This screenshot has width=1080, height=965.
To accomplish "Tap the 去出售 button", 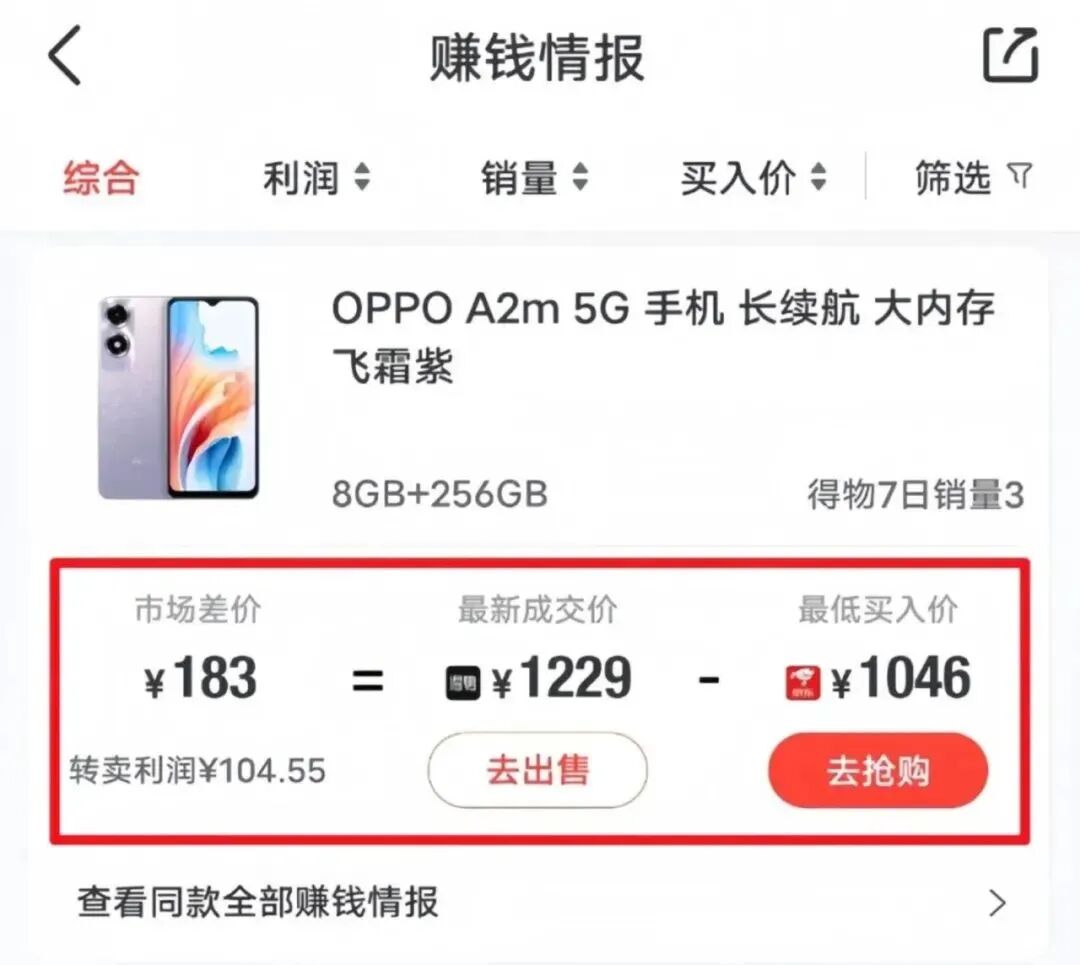I will pos(538,770).
